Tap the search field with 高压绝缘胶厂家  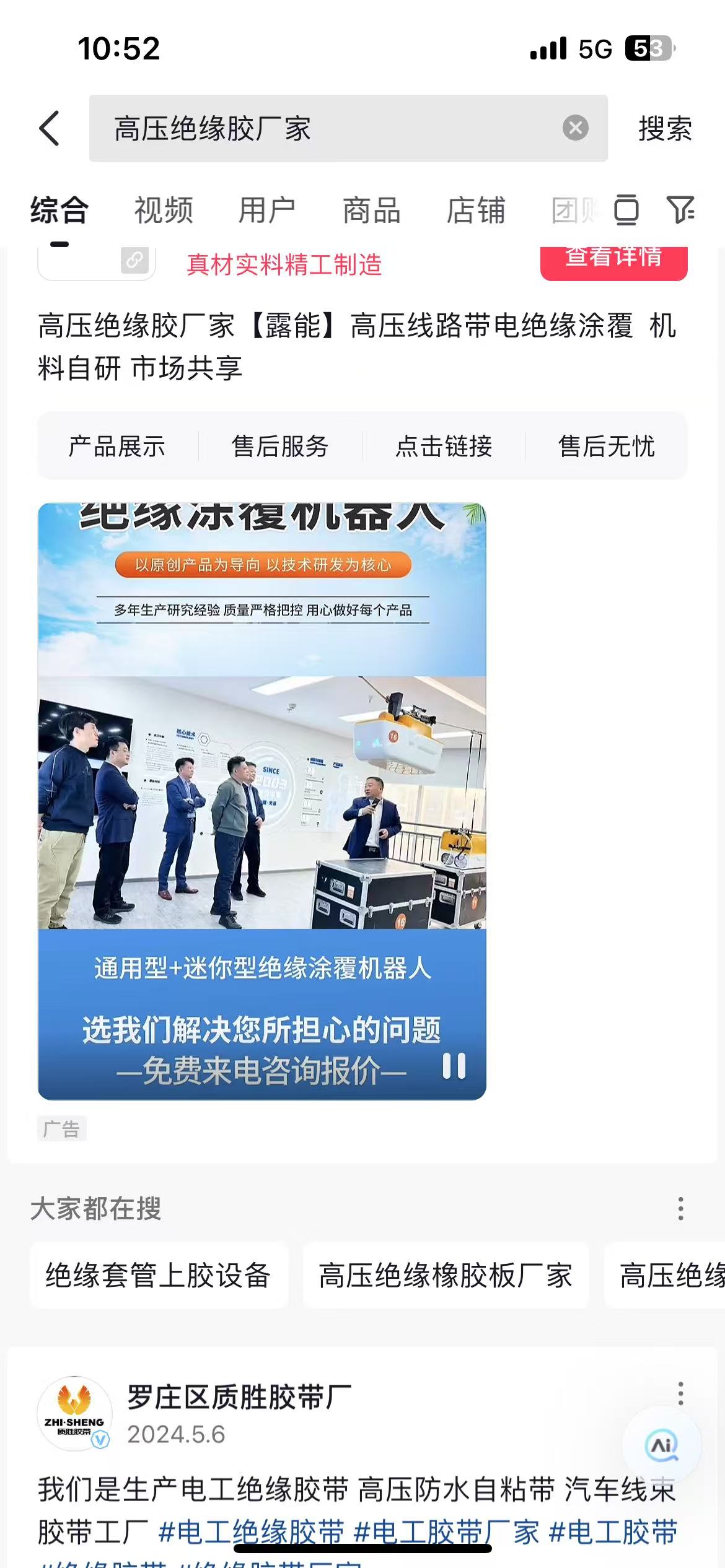point(322,129)
